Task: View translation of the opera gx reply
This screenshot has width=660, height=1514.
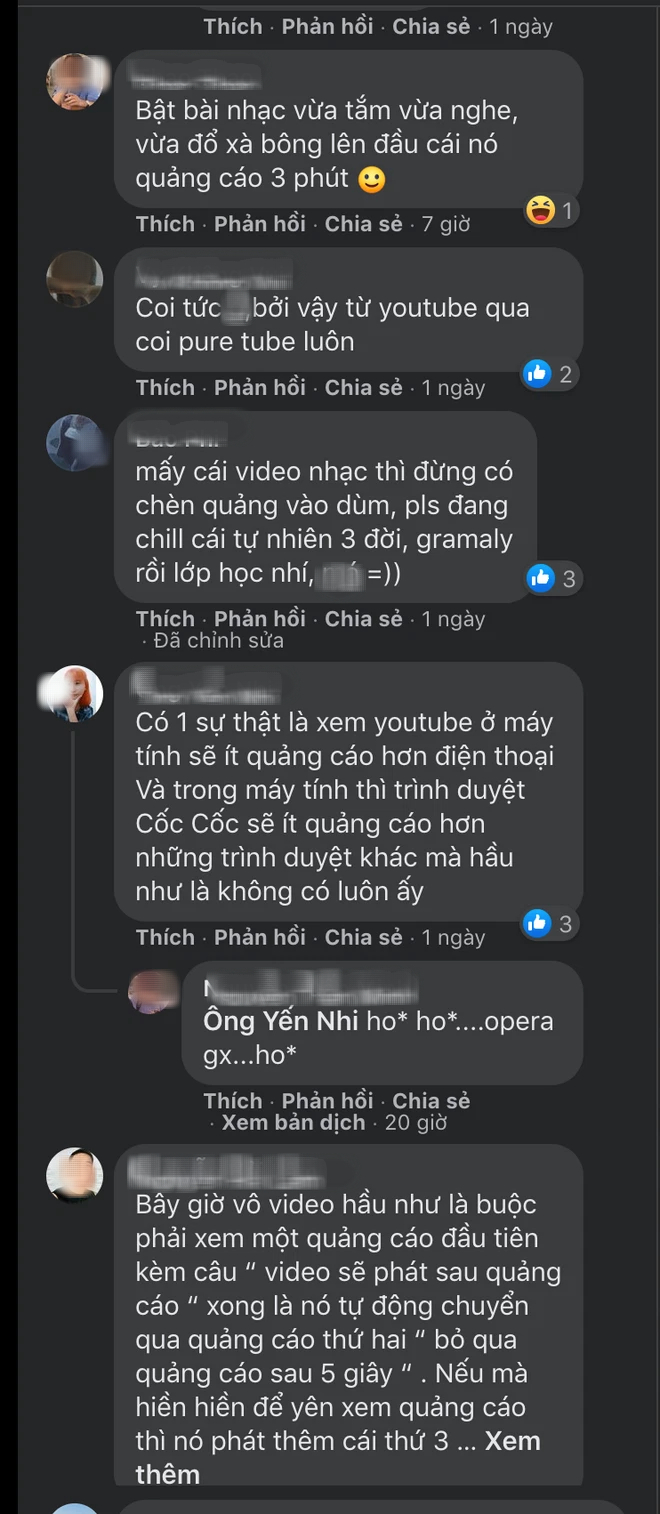Action: [x=294, y=1123]
